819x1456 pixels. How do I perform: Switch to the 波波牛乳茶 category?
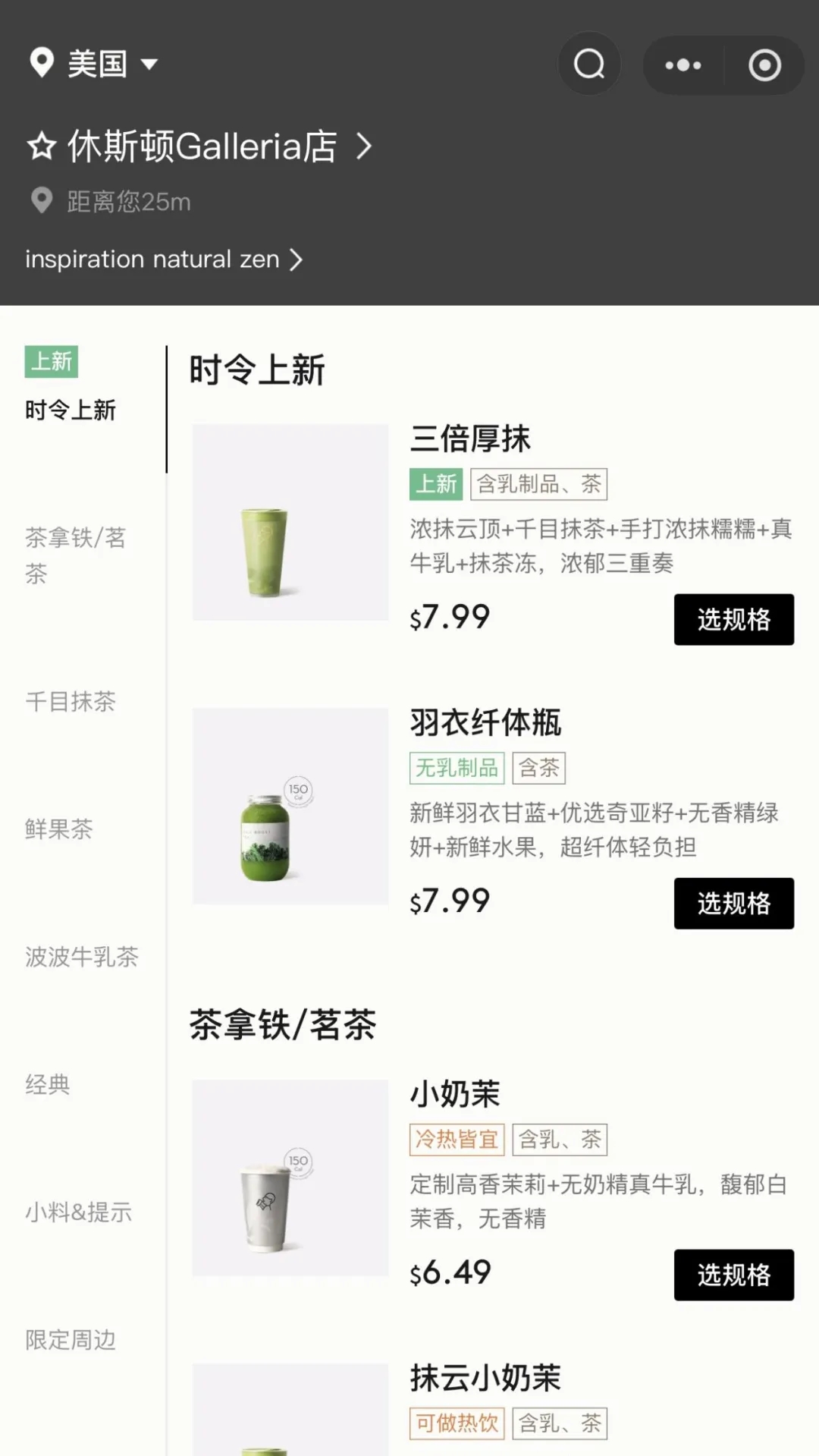tap(81, 957)
